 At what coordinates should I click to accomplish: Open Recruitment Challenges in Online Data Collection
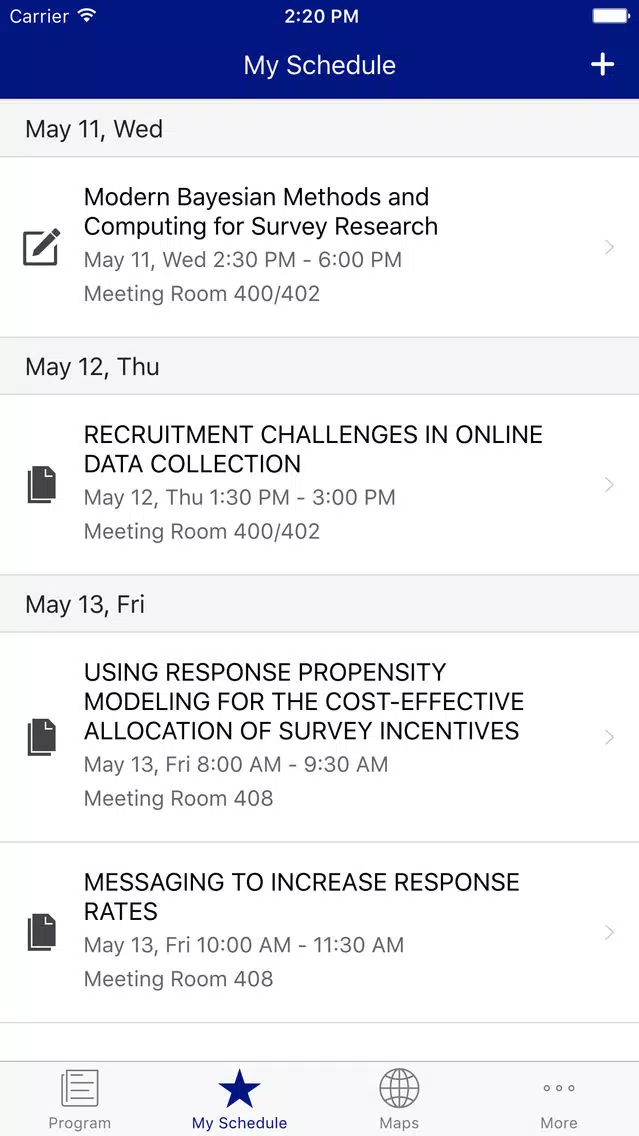(x=320, y=485)
